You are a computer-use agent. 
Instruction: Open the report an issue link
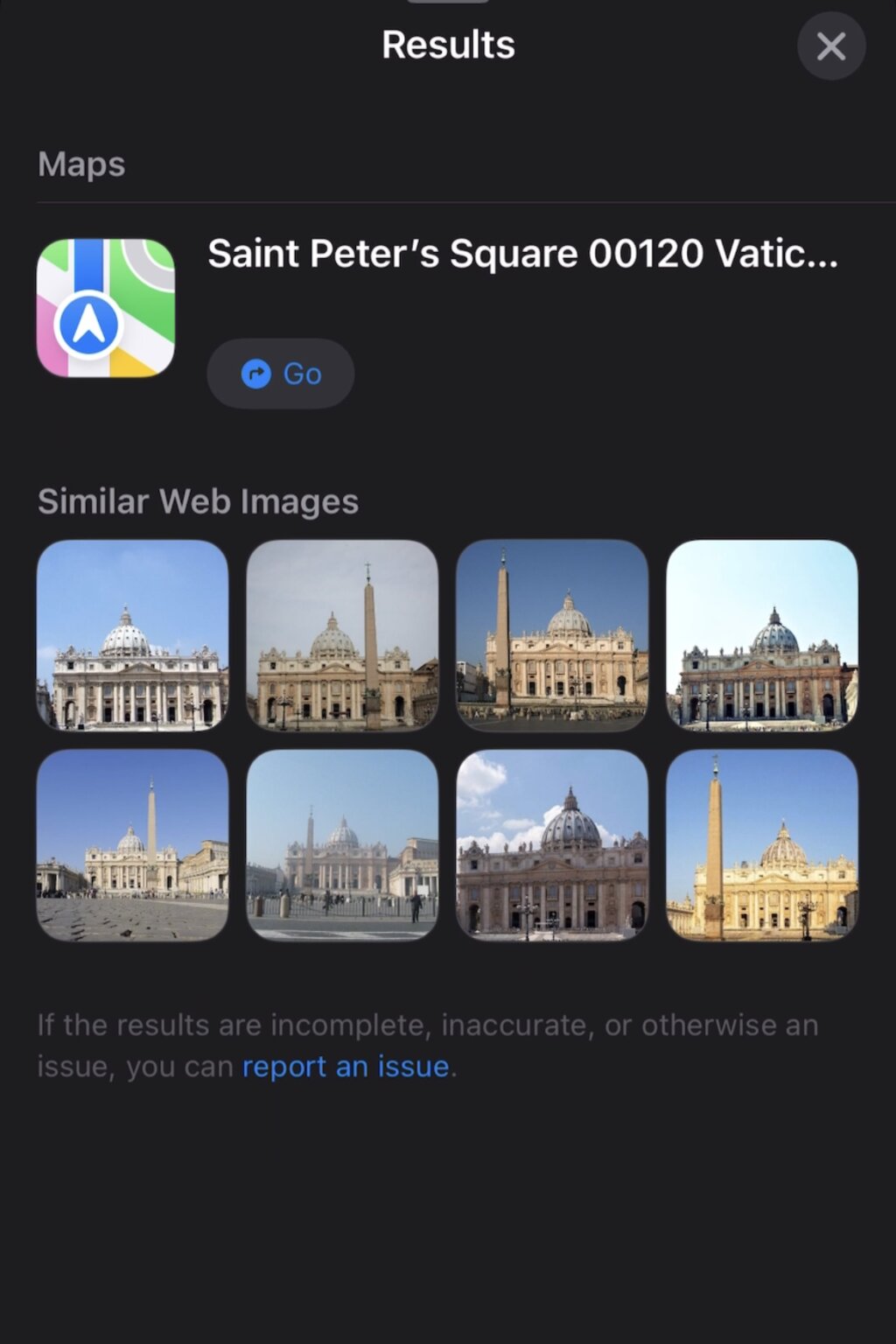click(x=346, y=1066)
